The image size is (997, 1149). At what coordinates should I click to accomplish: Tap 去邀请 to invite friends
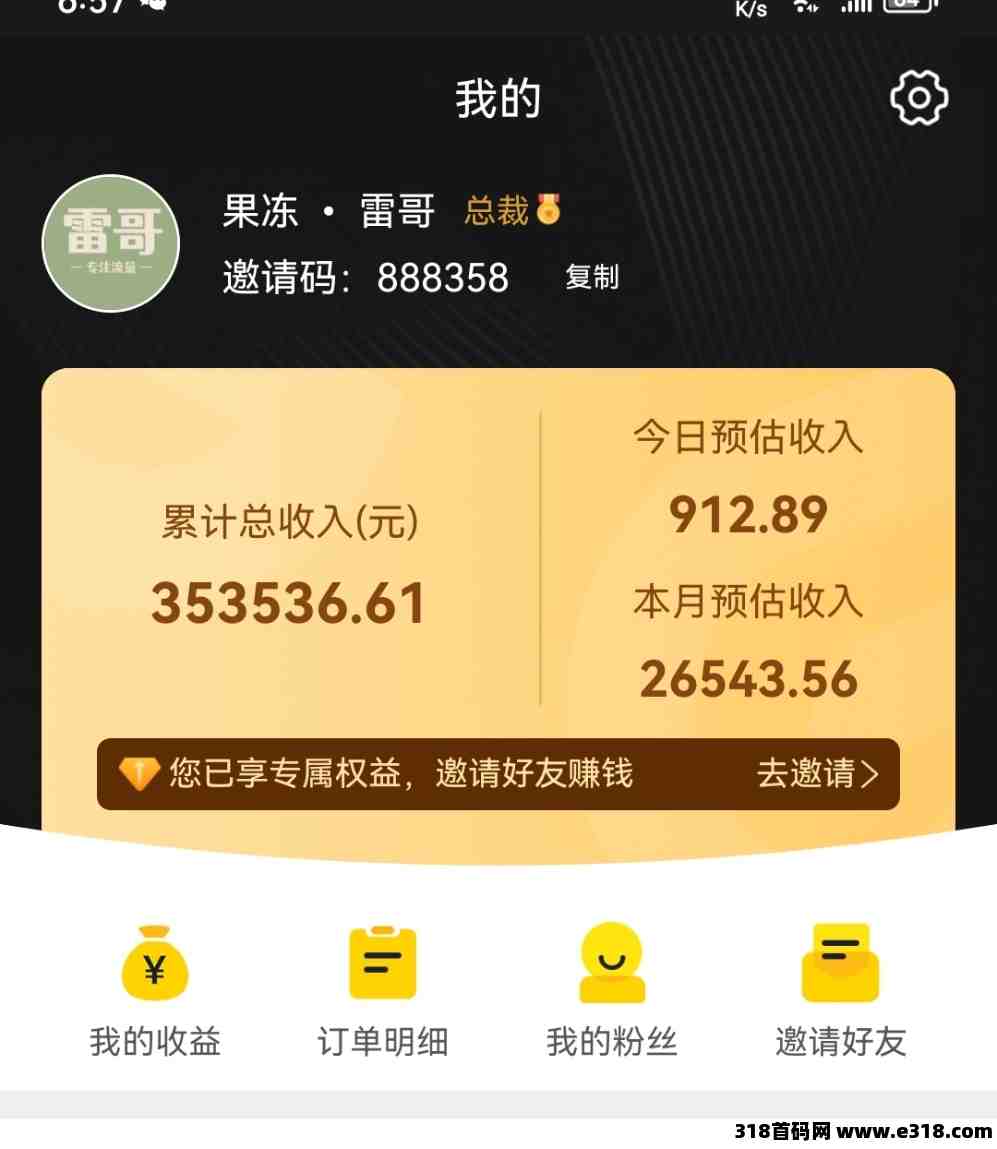tap(817, 773)
